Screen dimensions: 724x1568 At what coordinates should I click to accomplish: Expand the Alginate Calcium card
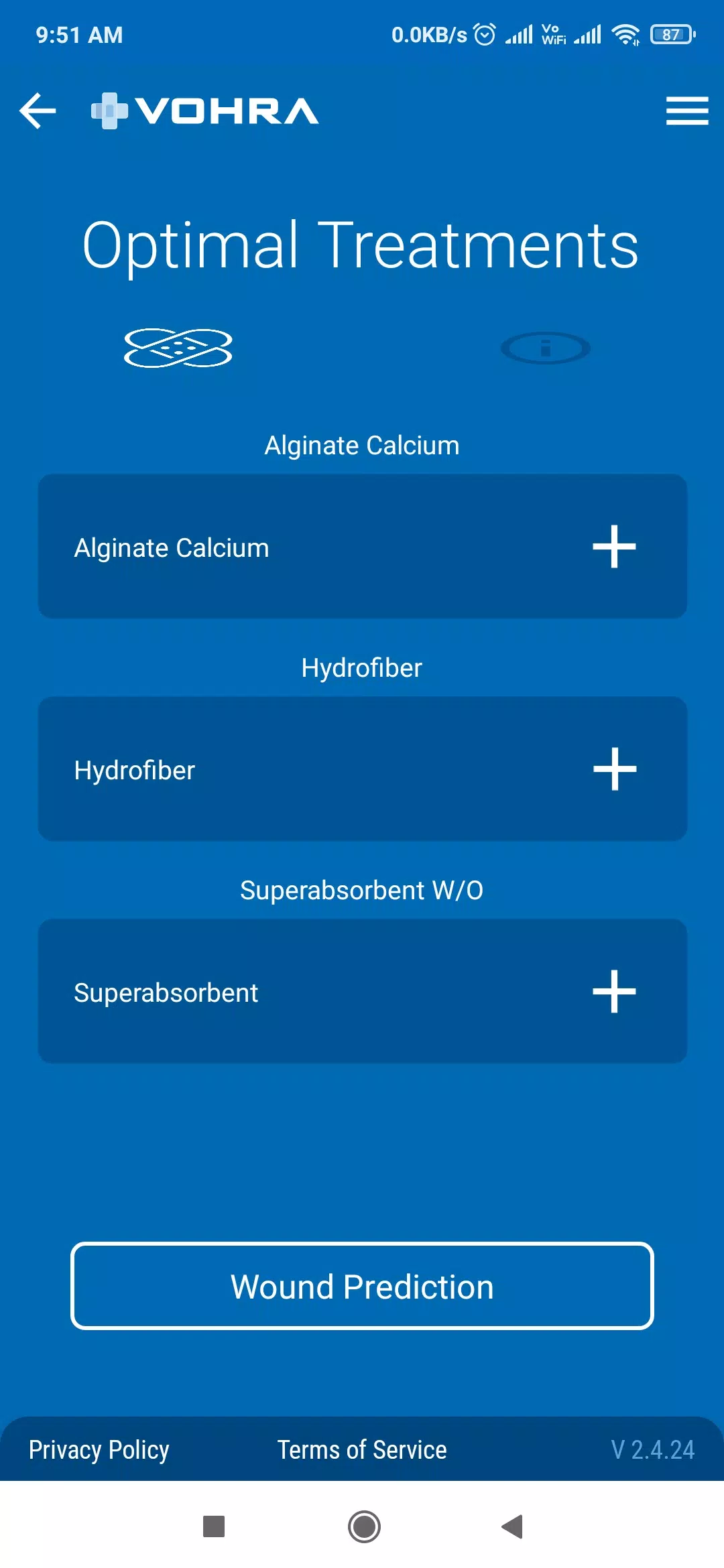tap(363, 547)
